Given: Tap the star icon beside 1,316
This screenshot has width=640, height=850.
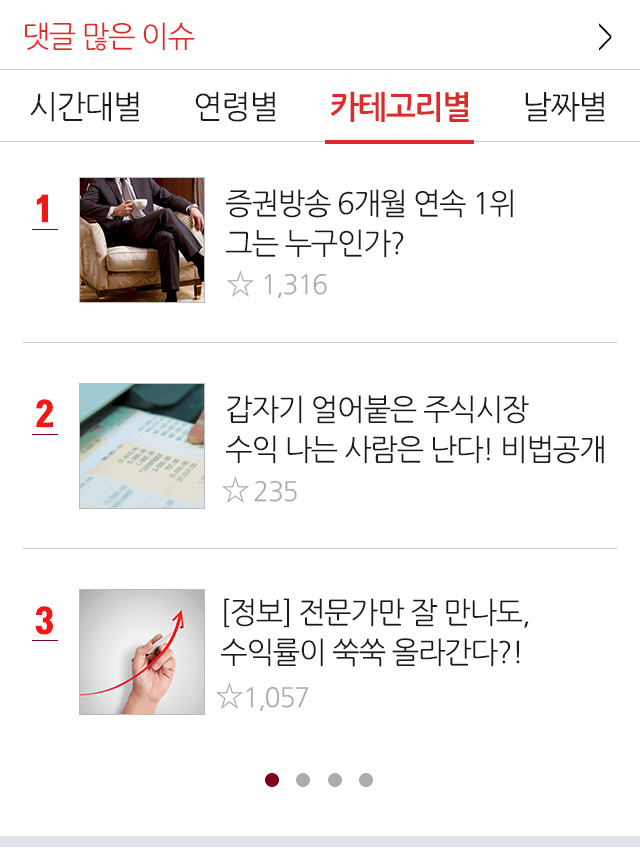Looking at the screenshot, I should click(x=240, y=285).
